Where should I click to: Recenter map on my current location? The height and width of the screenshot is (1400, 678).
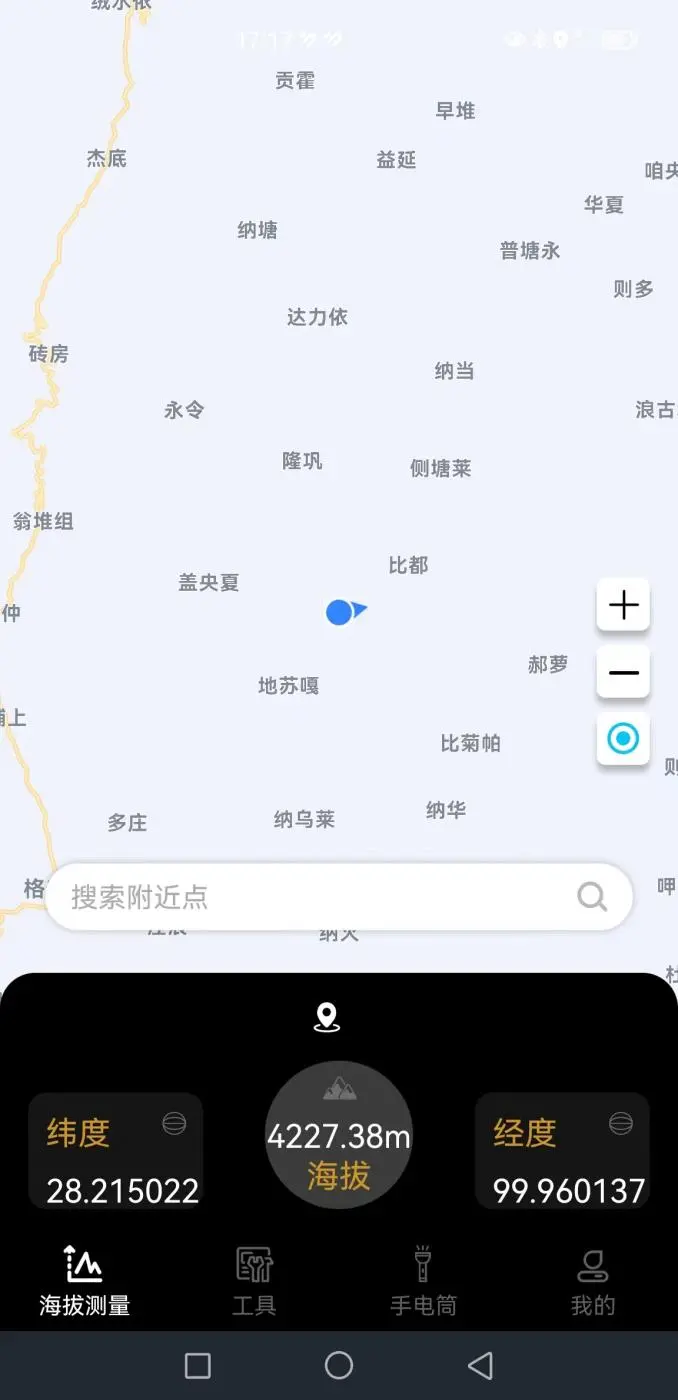pyautogui.click(x=623, y=739)
